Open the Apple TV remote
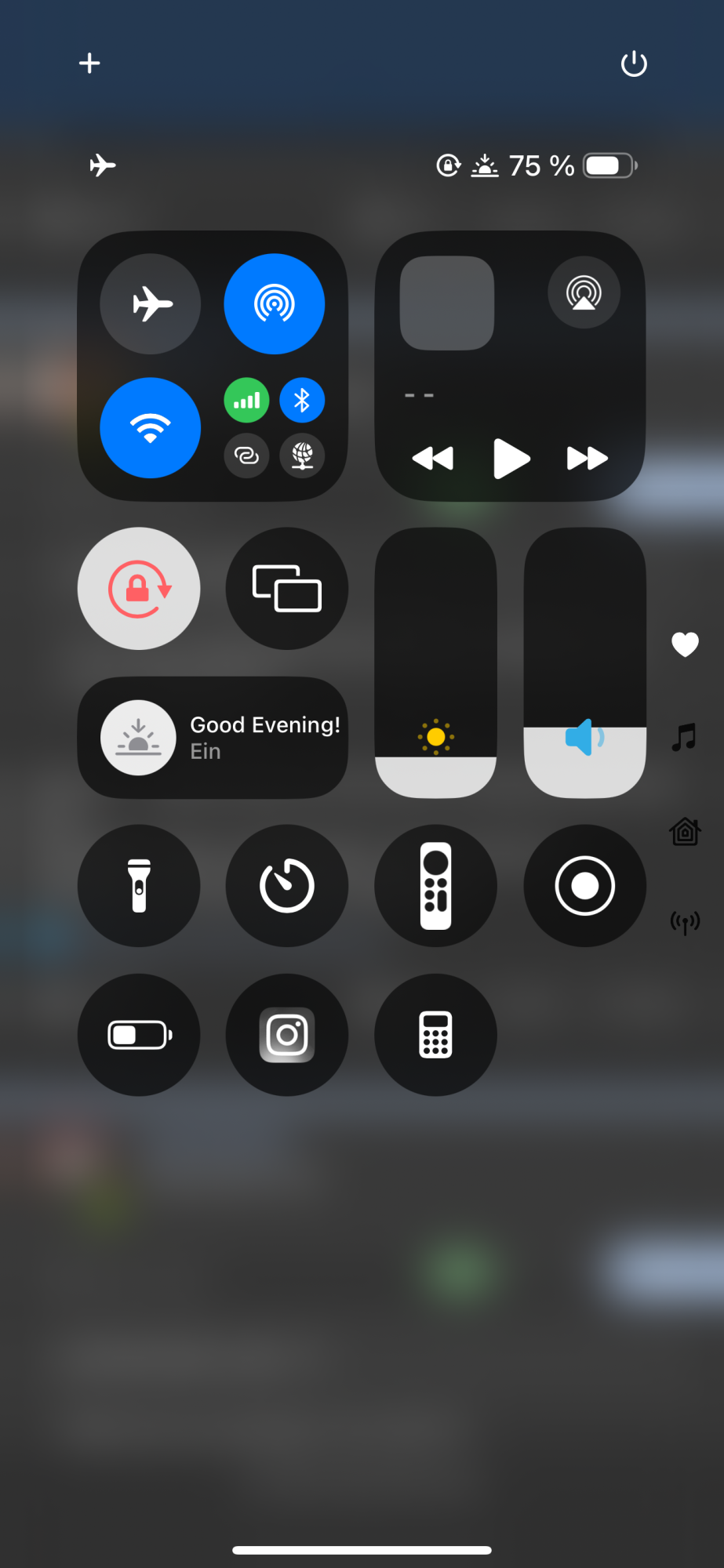The height and width of the screenshot is (1568, 724). coord(436,886)
